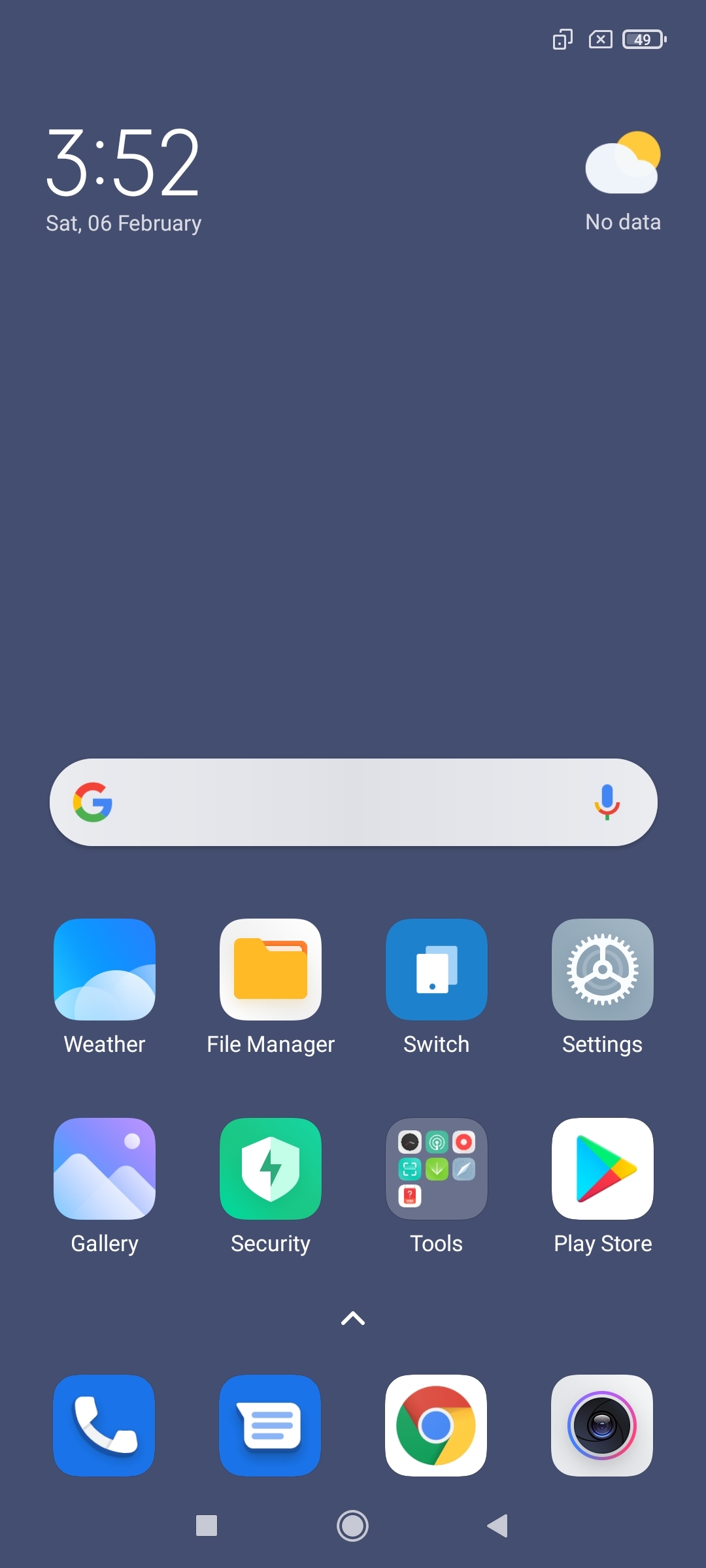This screenshot has height=1568, width=706.
Task: Open the Camera app
Action: 603,1426
